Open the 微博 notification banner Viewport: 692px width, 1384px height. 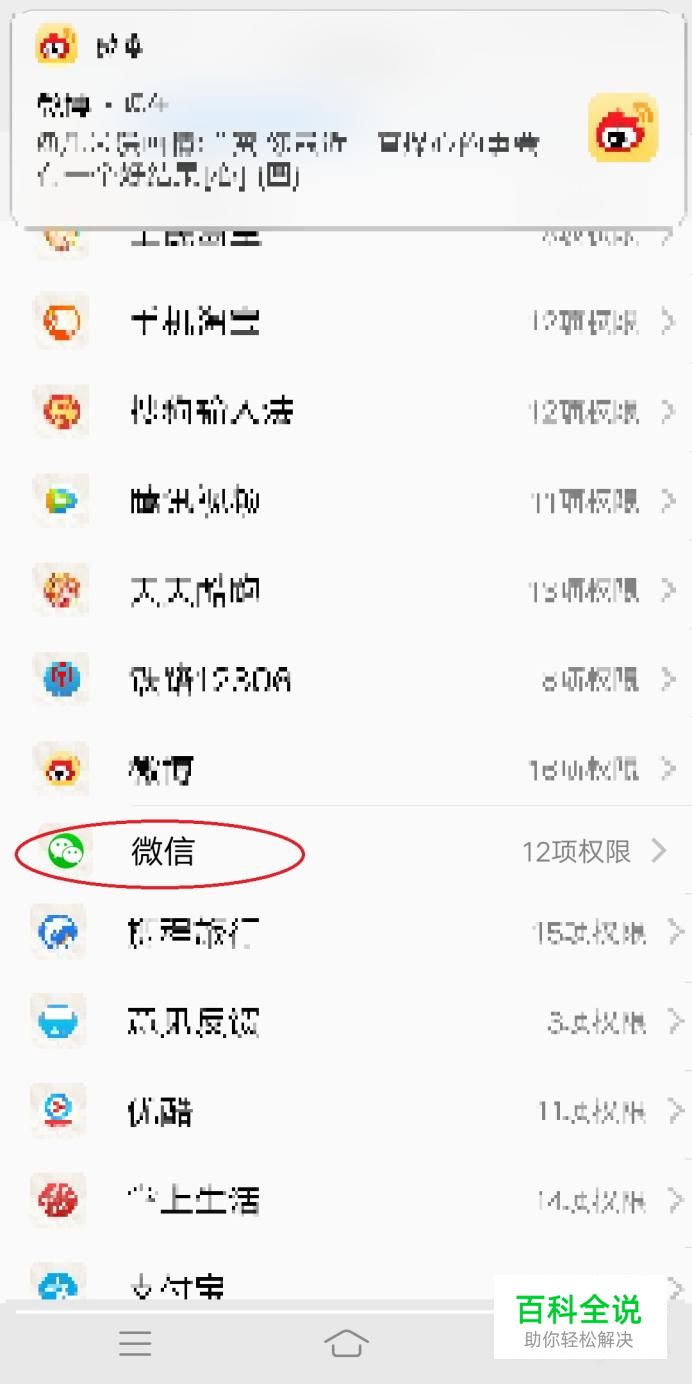point(346,120)
